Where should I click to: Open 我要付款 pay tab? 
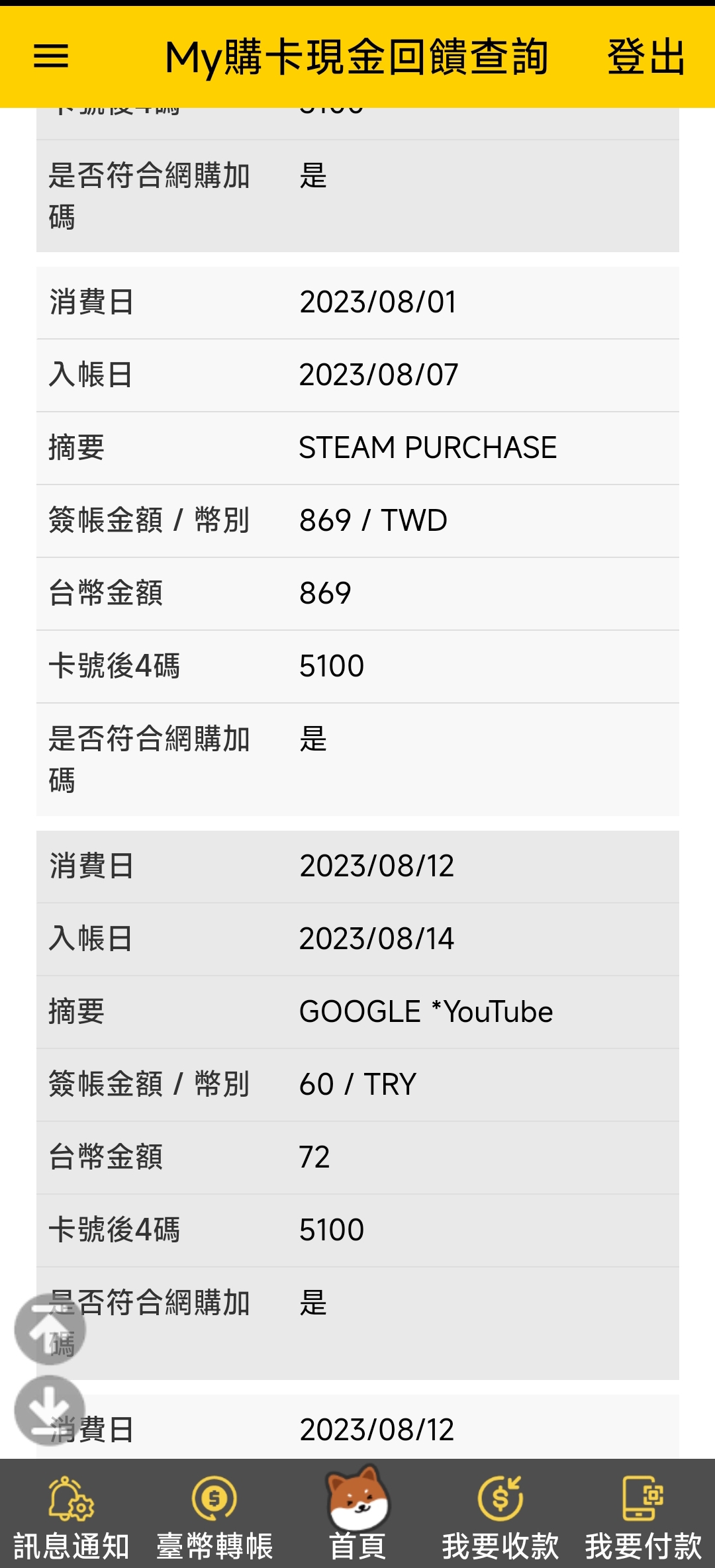point(643,1516)
